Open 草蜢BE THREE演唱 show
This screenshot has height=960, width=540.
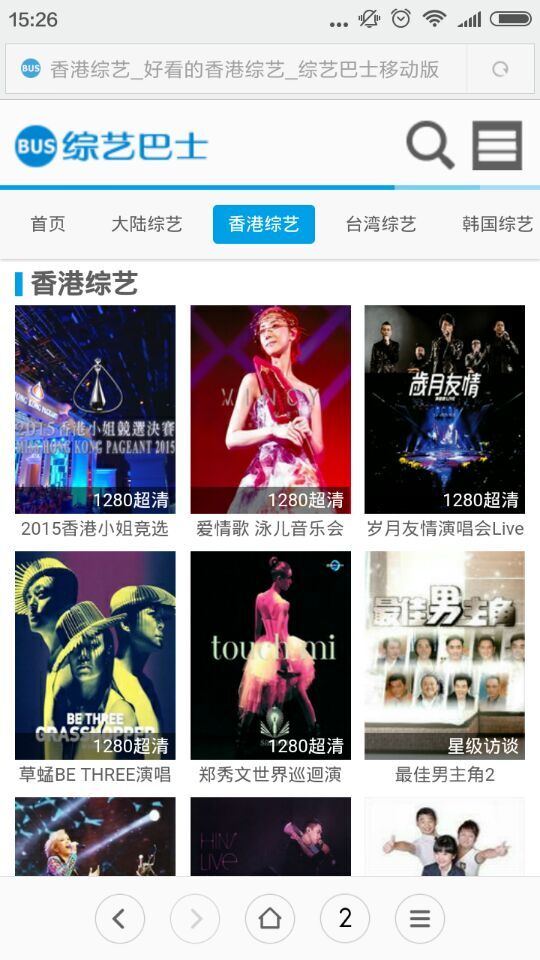click(95, 668)
